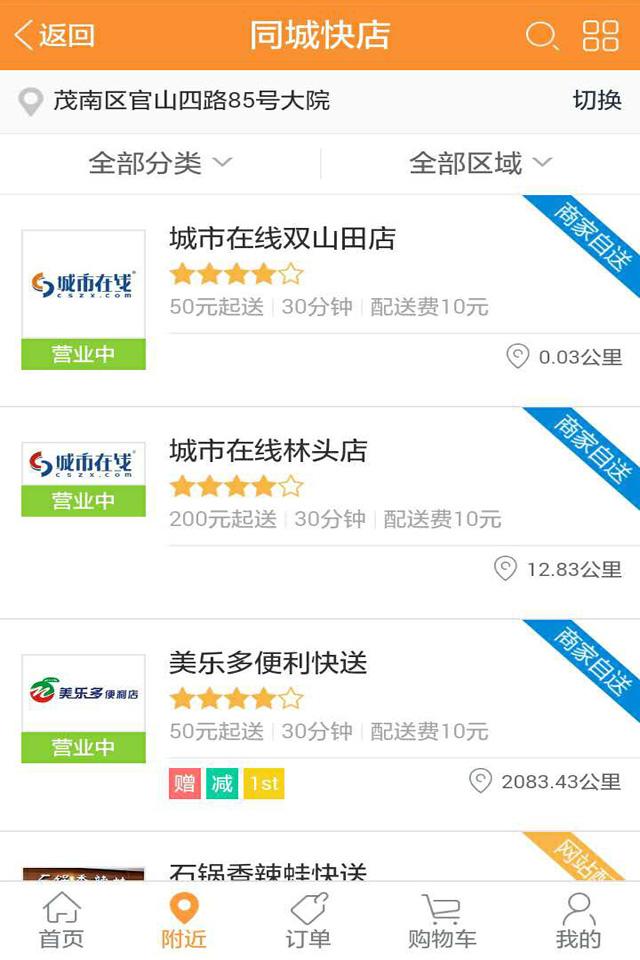Go back using the 返回 button
This screenshot has width=640, height=960.
(x=55, y=35)
